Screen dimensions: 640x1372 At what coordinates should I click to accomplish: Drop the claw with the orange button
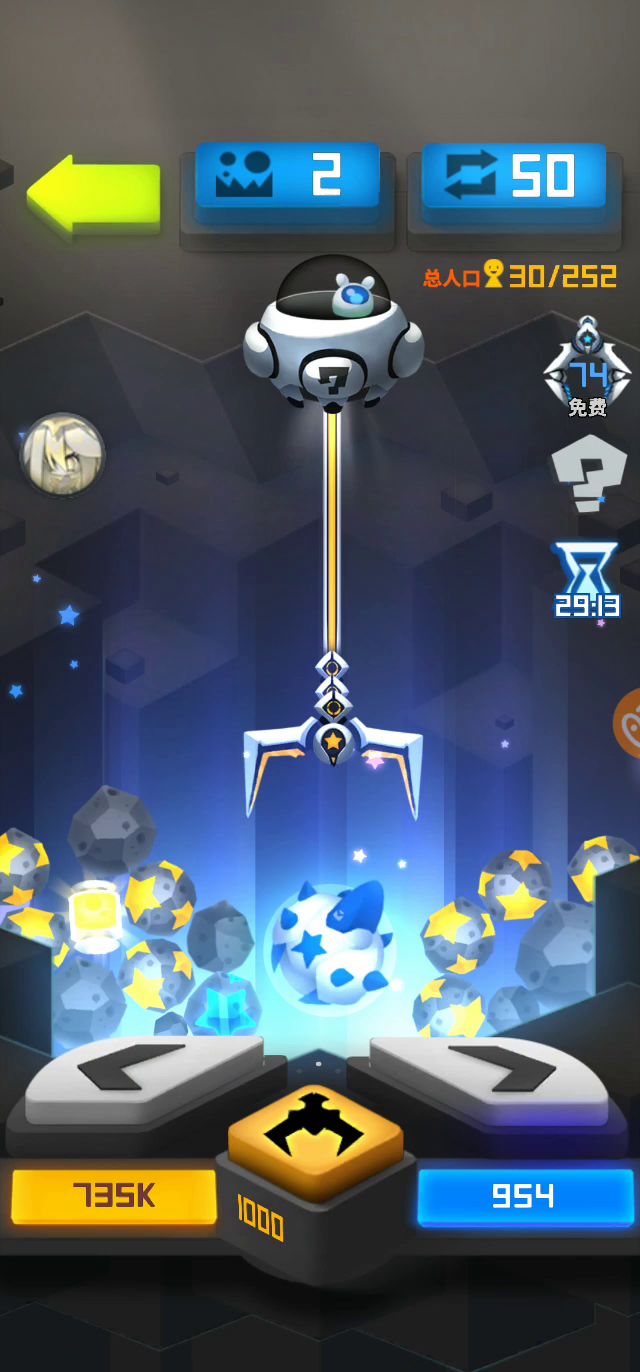[x=315, y=1140]
